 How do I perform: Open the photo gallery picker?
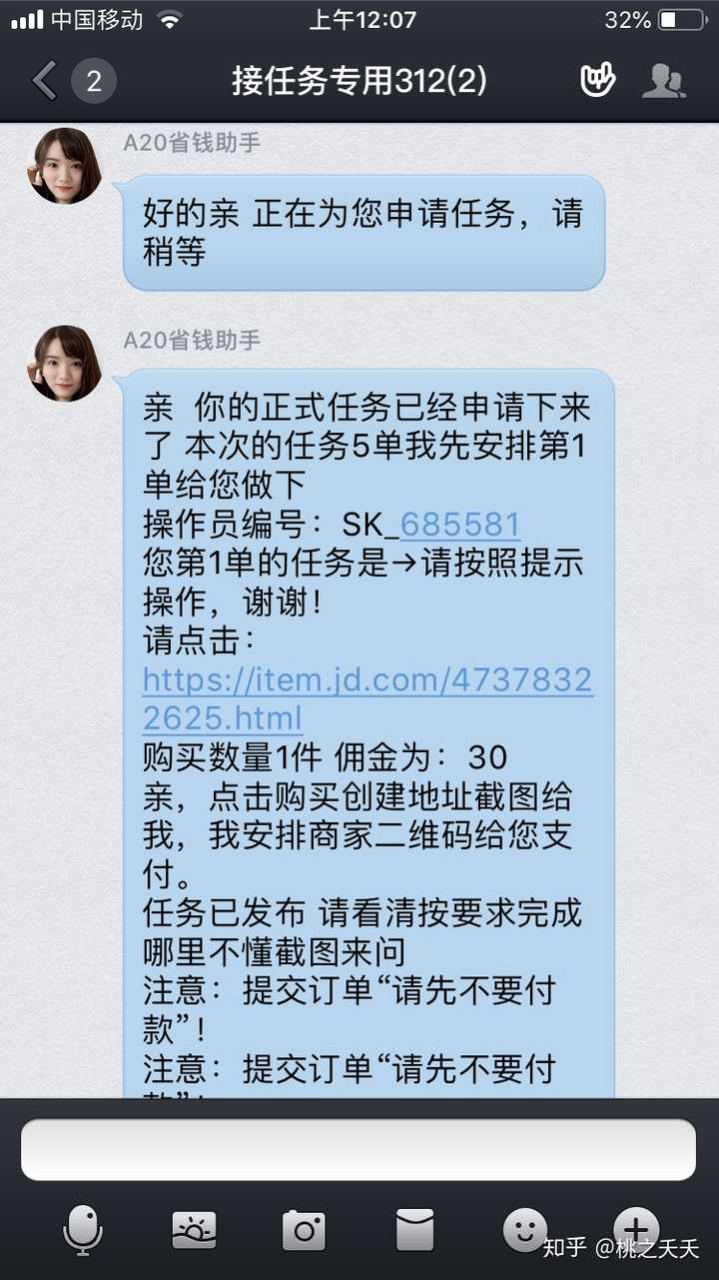click(193, 1229)
